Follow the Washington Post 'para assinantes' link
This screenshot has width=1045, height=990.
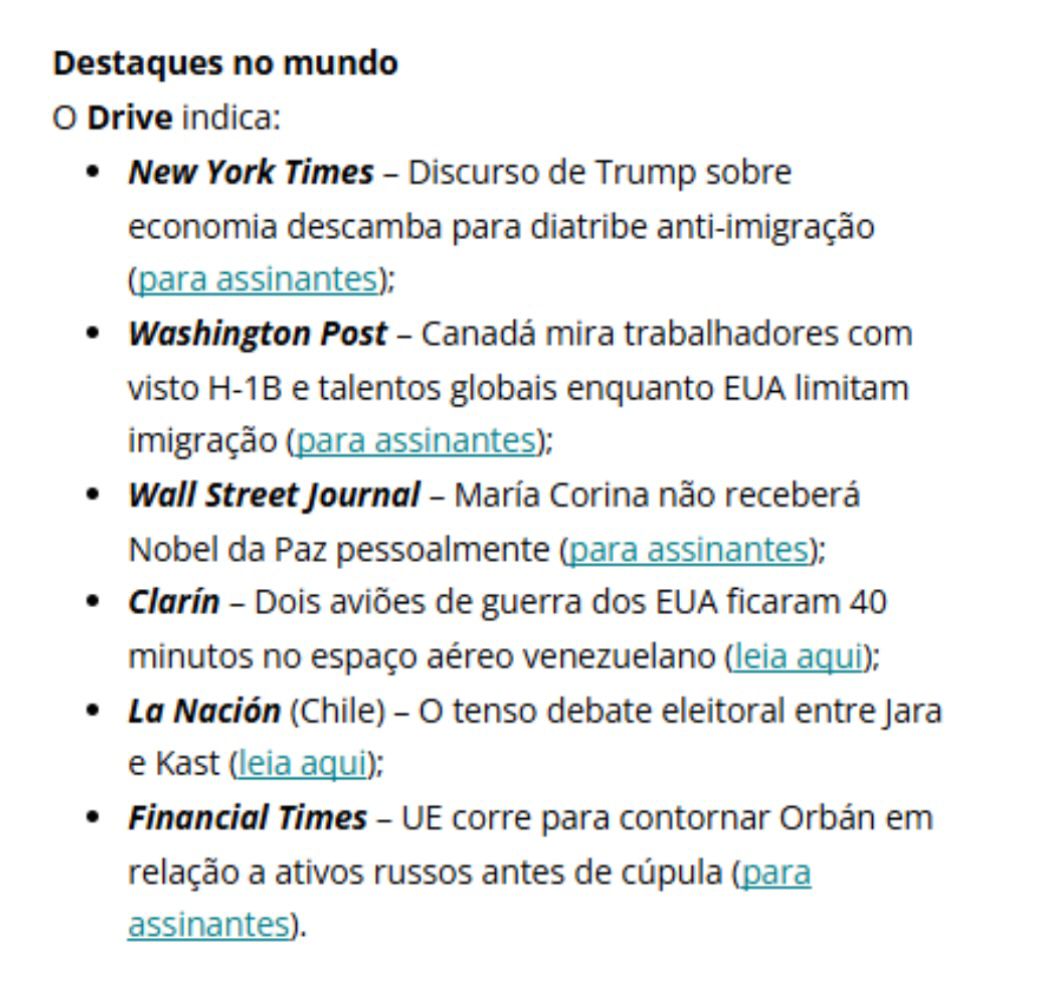tap(416, 441)
